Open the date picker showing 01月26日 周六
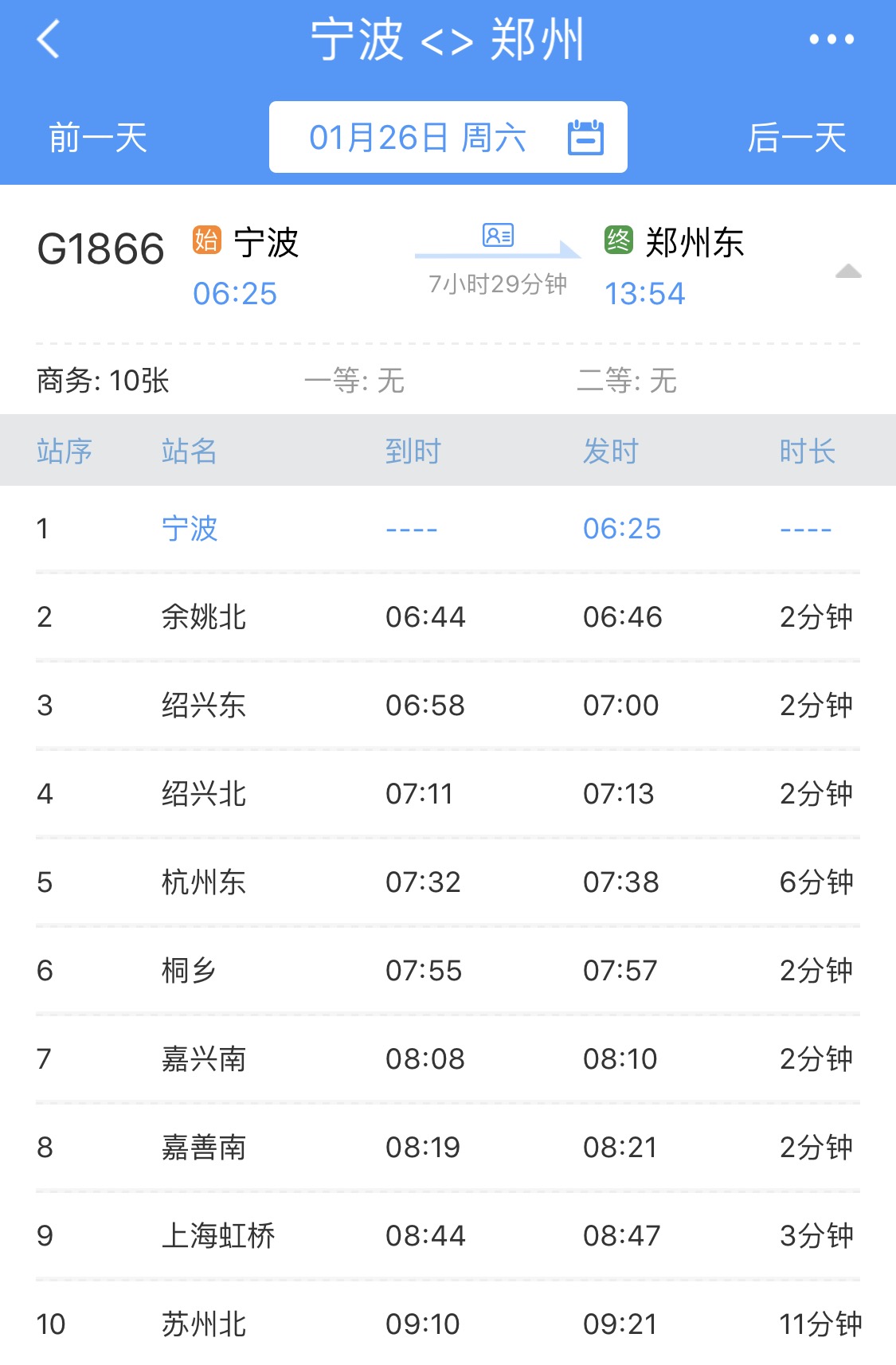 pyautogui.click(x=448, y=137)
